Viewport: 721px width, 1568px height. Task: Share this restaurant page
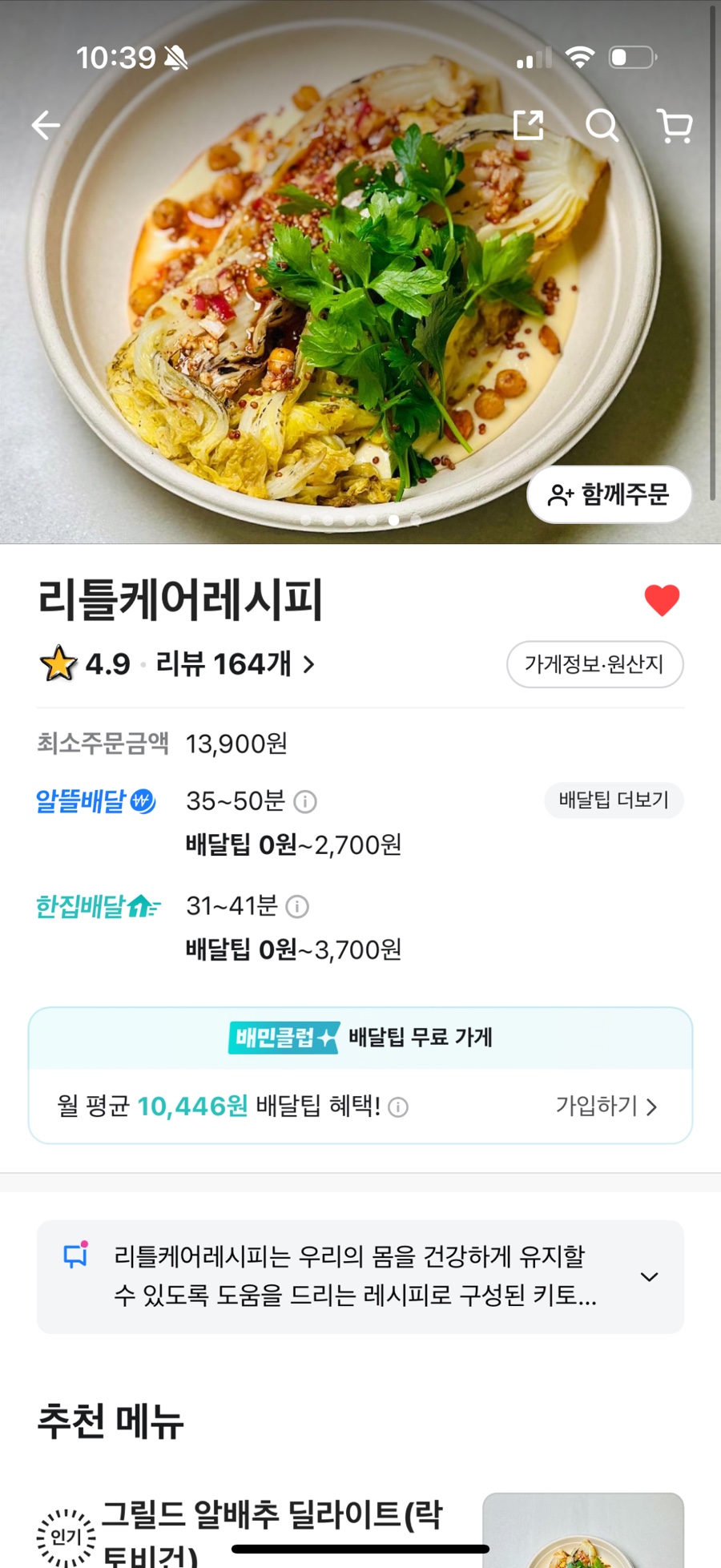pos(528,126)
